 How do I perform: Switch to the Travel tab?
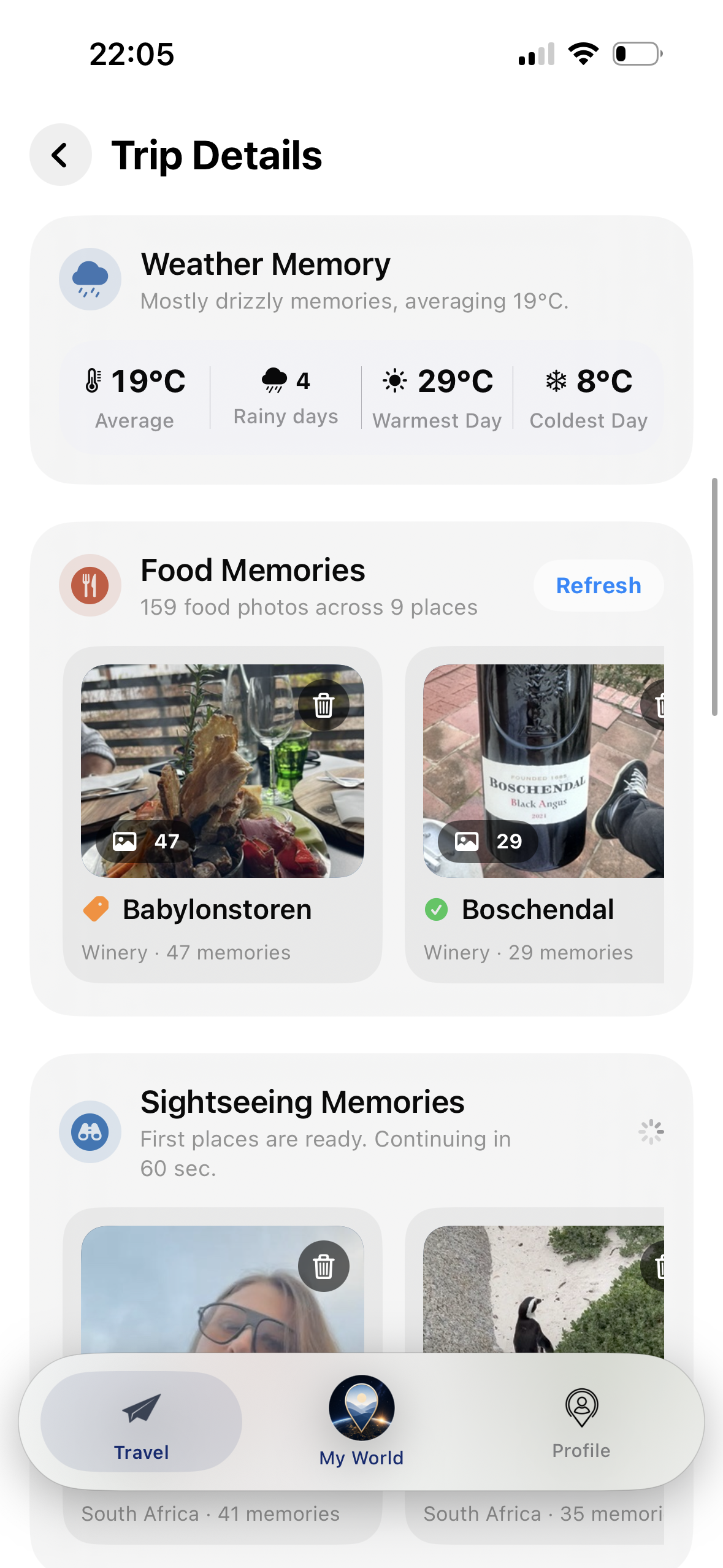pos(141,1421)
